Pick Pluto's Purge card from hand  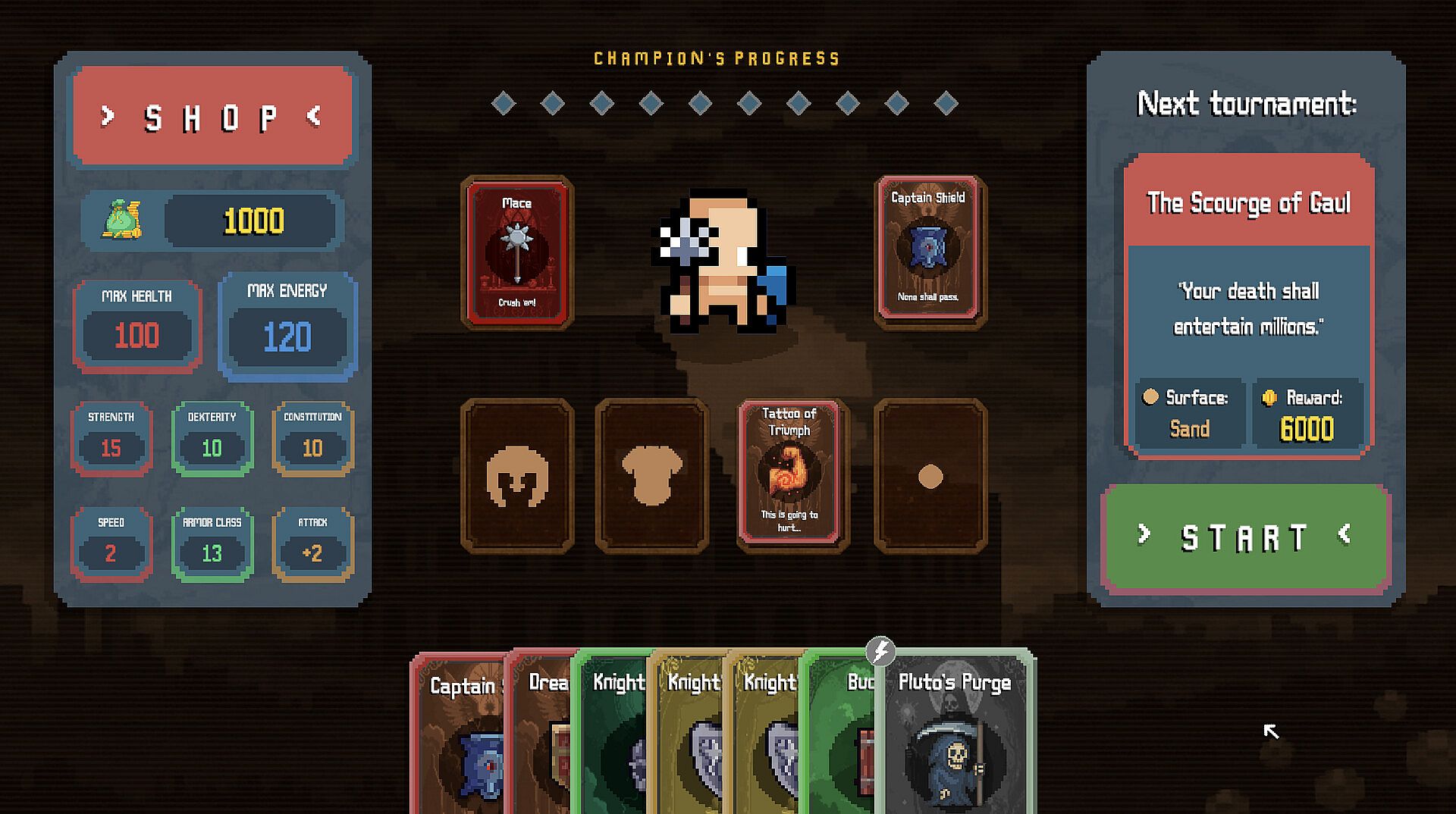955,735
